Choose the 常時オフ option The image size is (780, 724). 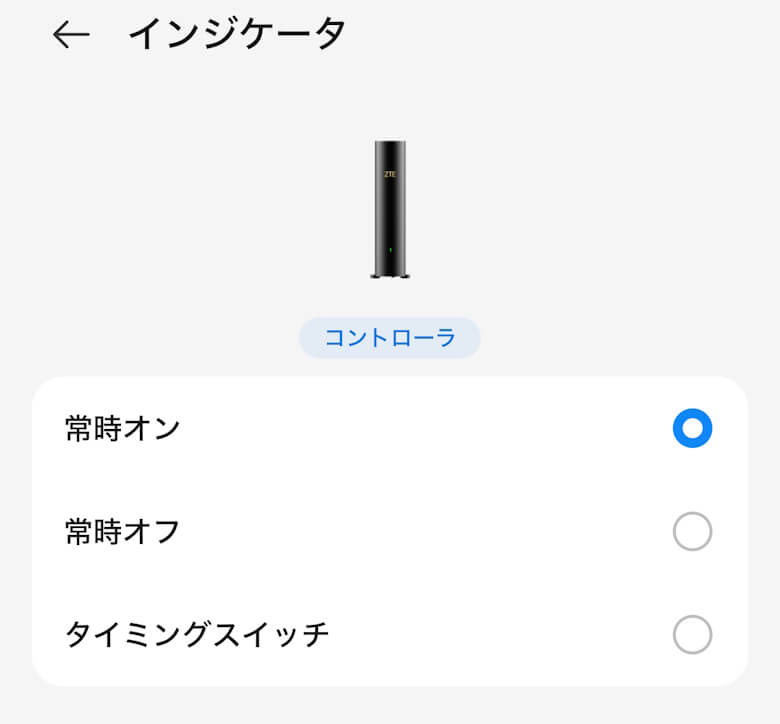pos(692,531)
